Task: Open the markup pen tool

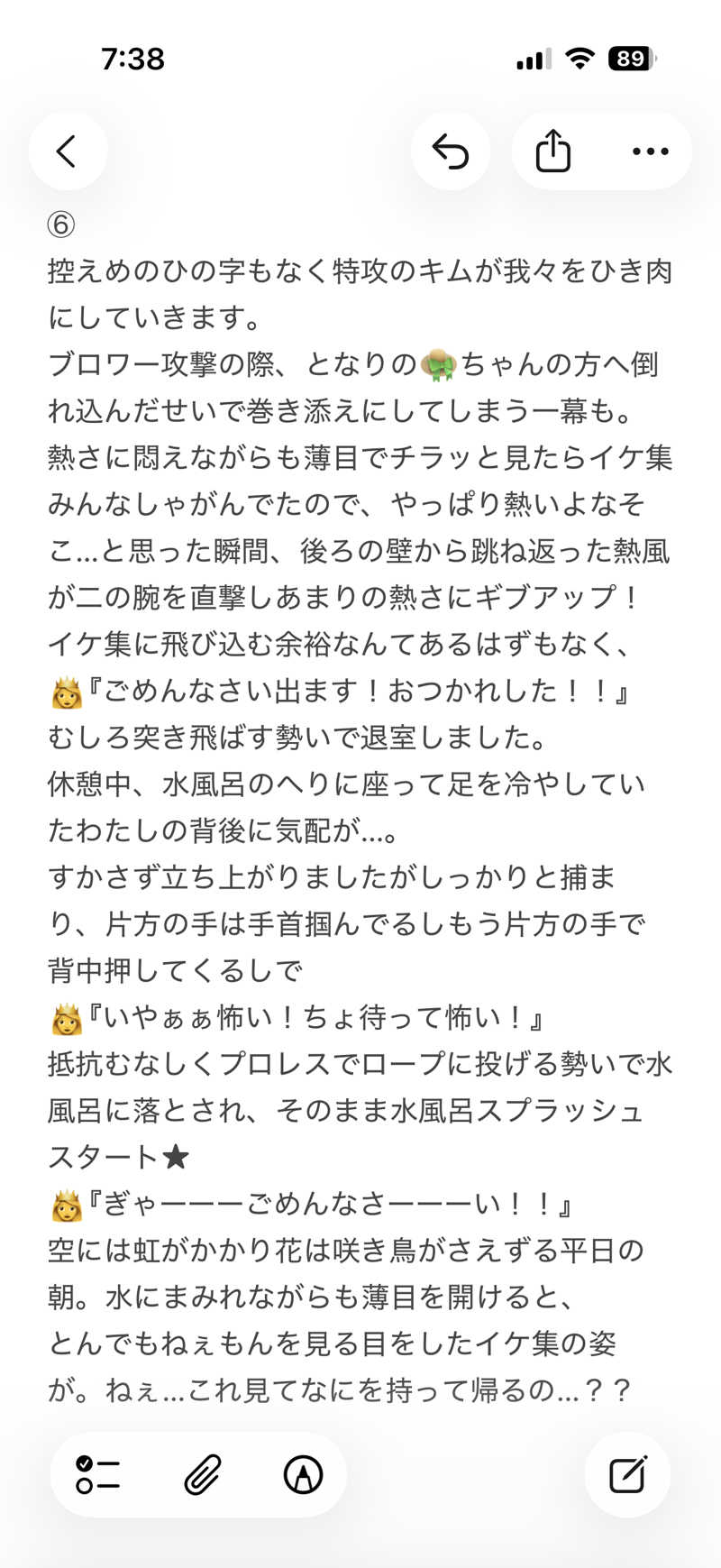Action: click(303, 1473)
